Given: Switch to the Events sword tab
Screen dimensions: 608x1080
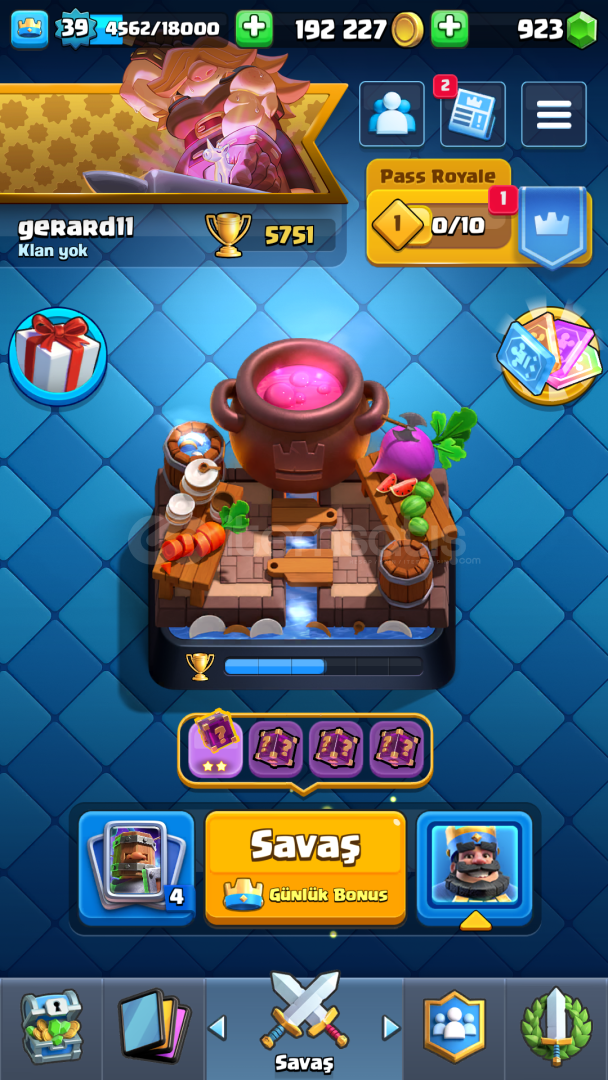Looking at the screenshot, I should tap(556, 1026).
